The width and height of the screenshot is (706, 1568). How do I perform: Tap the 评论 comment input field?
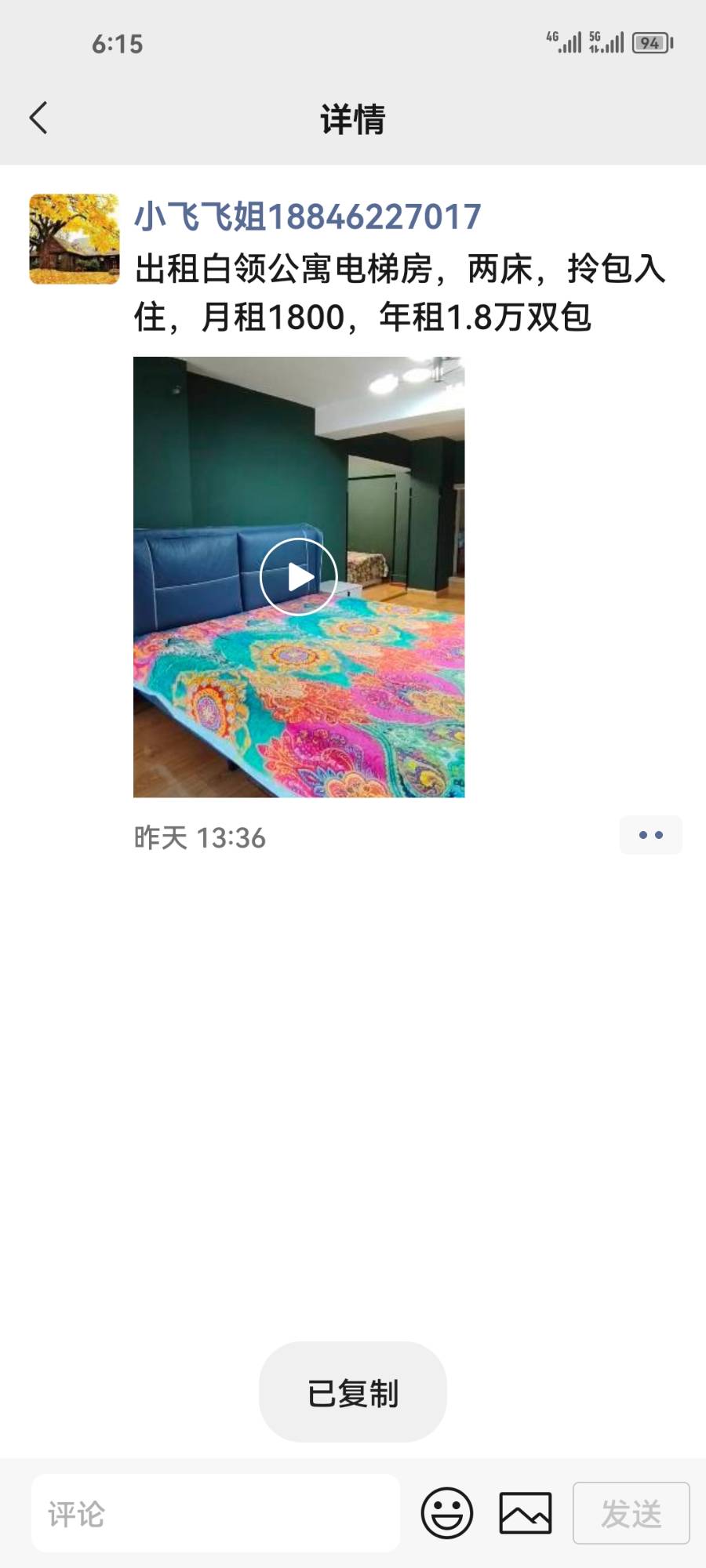pos(216,1513)
